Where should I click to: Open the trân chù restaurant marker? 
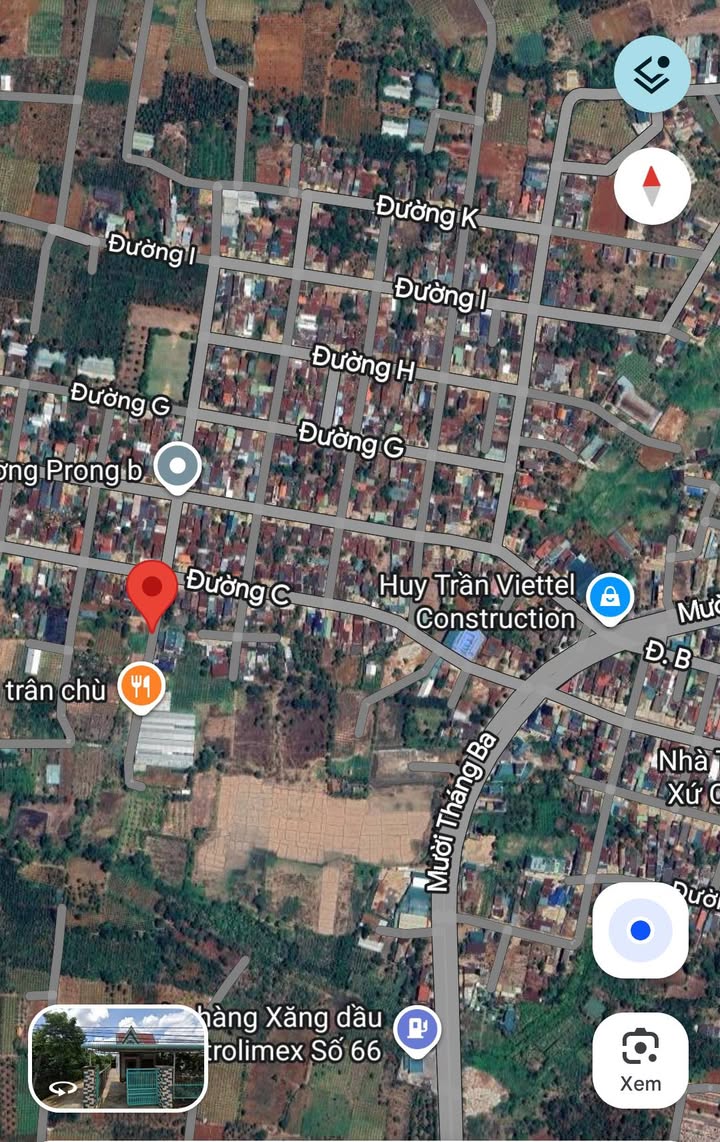click(143, 688)
